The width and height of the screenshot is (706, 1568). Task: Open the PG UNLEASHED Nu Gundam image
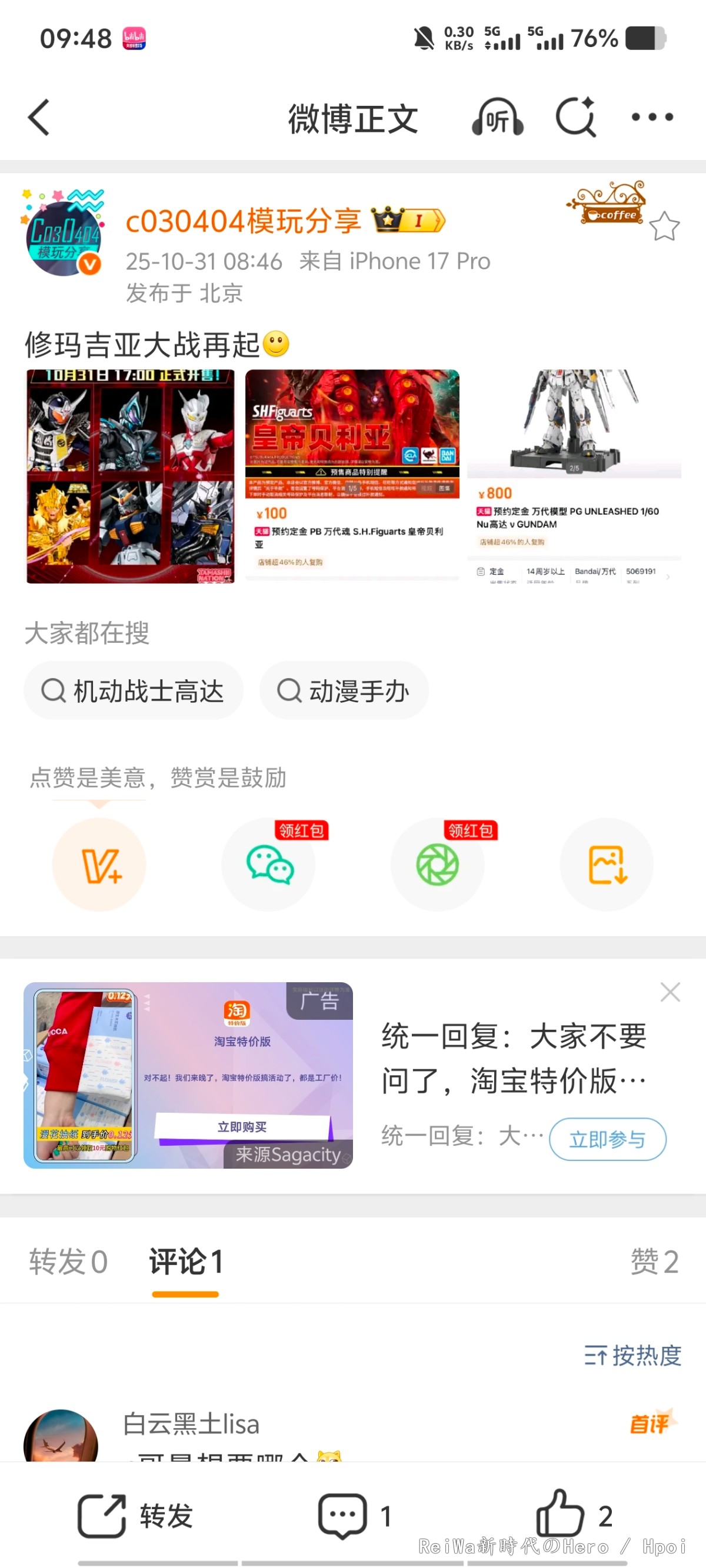click(574, 476)
